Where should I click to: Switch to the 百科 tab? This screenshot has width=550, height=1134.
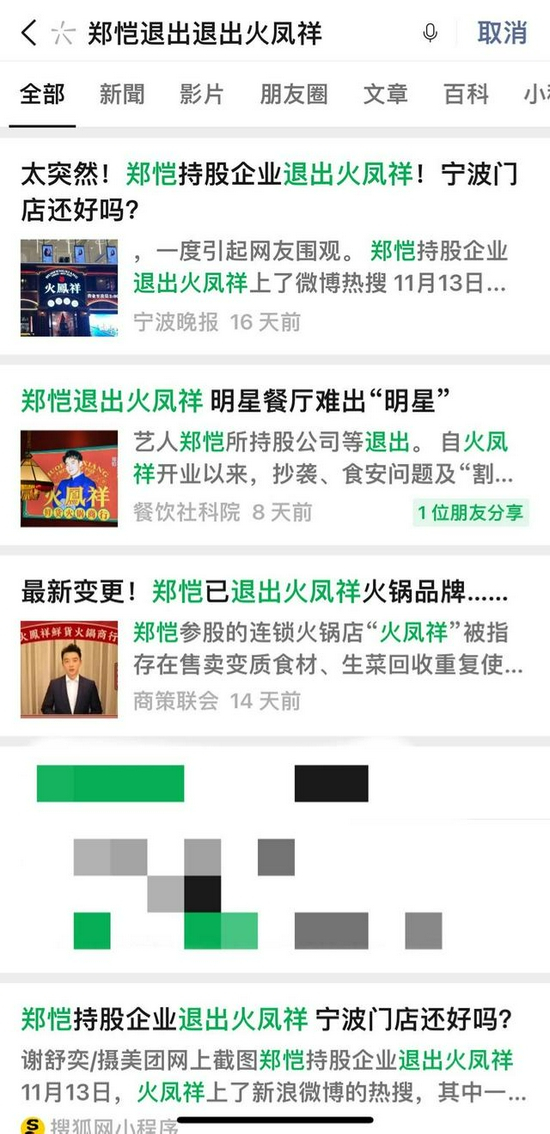[466, 94]
